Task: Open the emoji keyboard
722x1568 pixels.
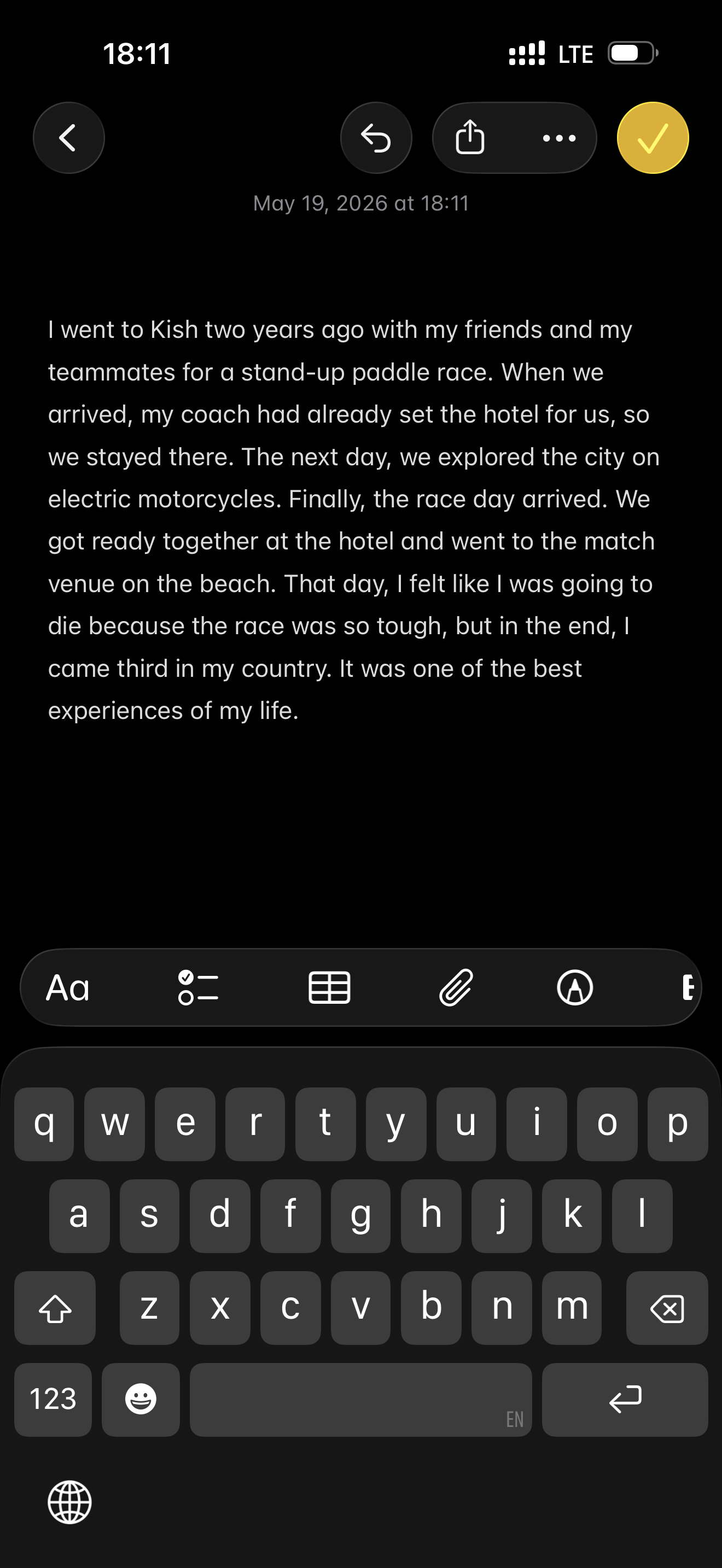Action: coord(141,1399)
